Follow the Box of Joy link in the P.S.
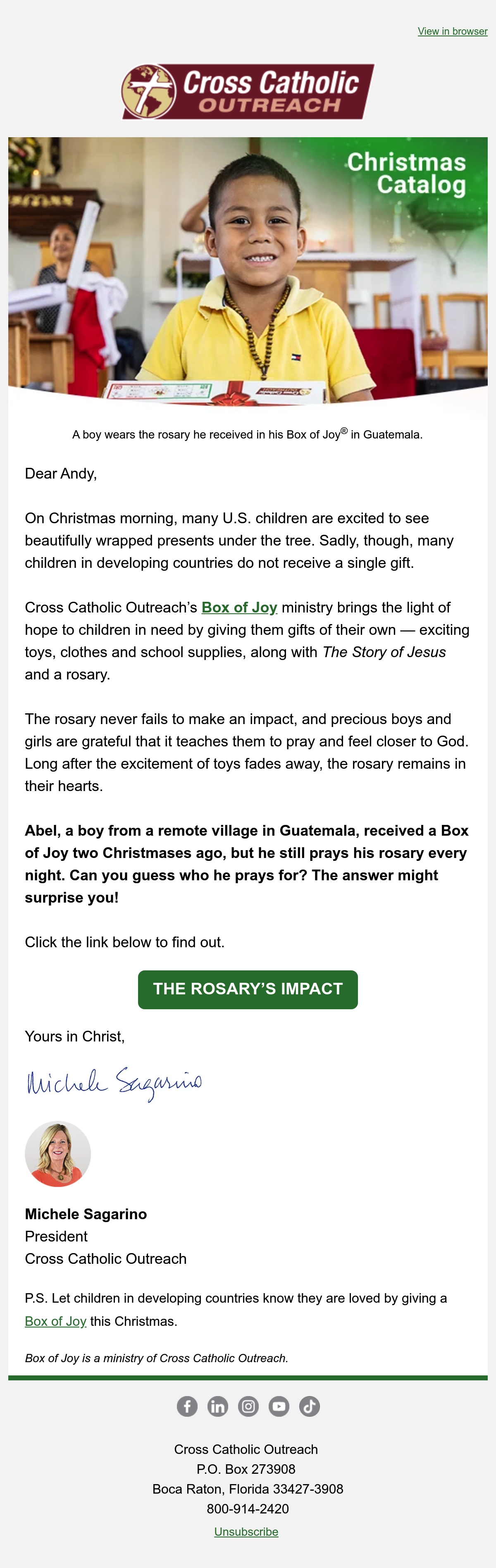This screenshot has height=1568, width=496. click(55, 1321)
